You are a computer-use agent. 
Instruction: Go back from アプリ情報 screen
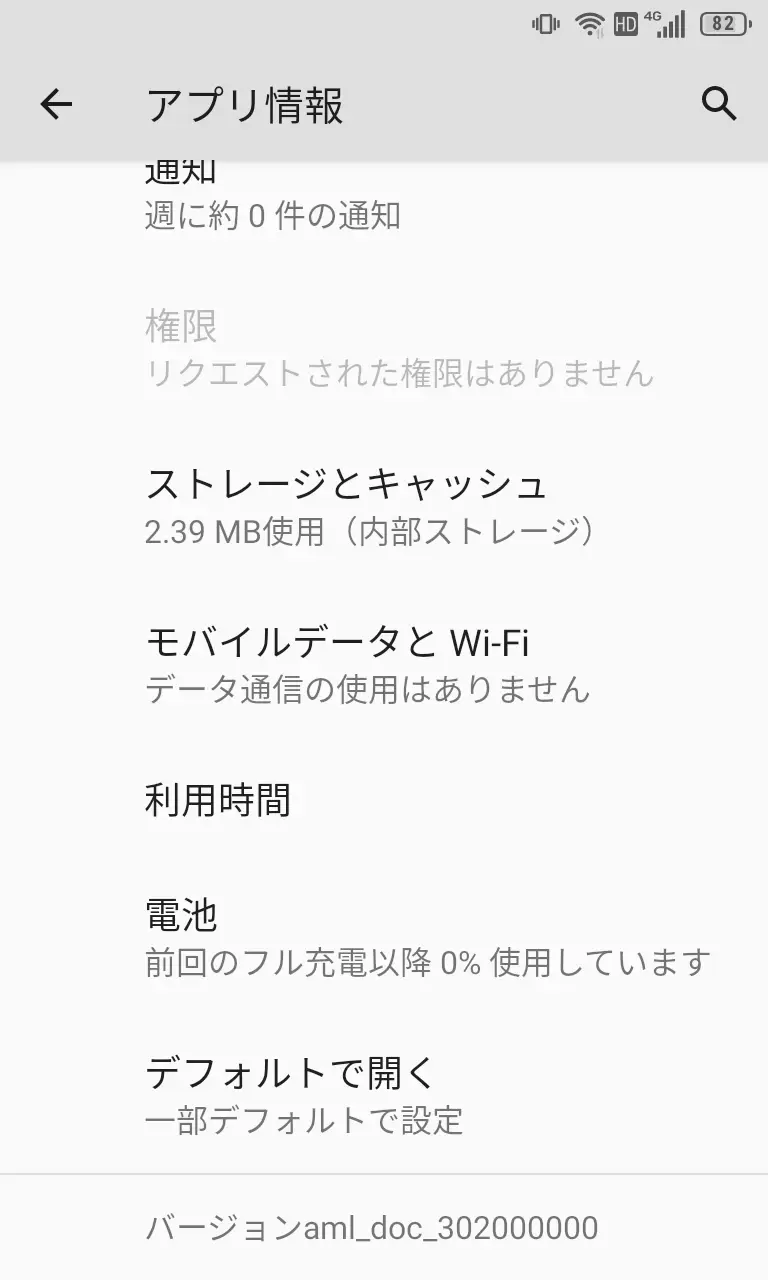pyautogui.click(x=56, y=104)
